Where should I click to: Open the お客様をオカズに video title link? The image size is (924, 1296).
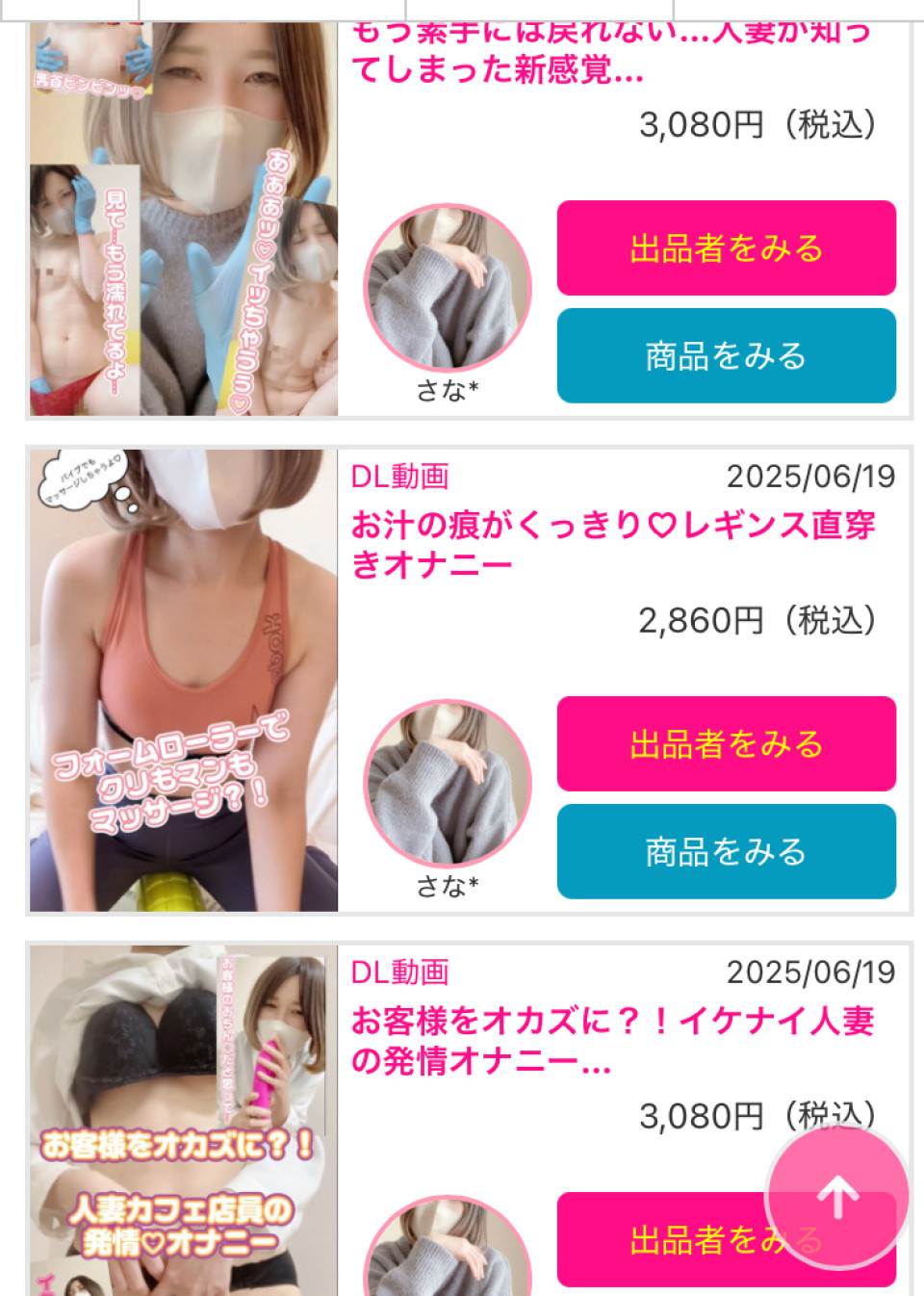[x=612, y=1040]
